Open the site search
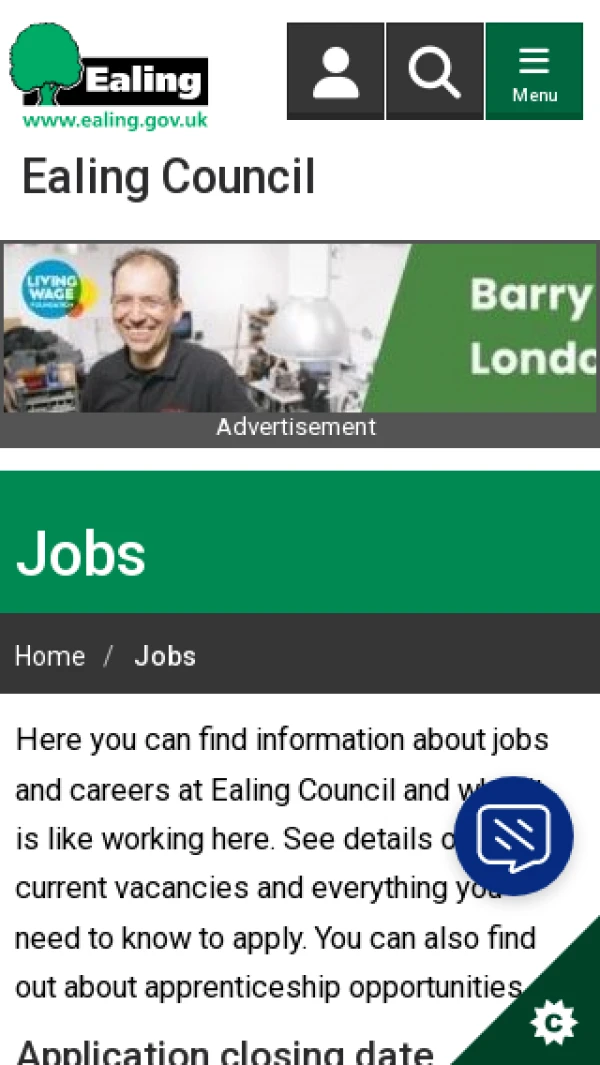The height and width of the screenshot is (1065, 600). [x=434, y=72]
